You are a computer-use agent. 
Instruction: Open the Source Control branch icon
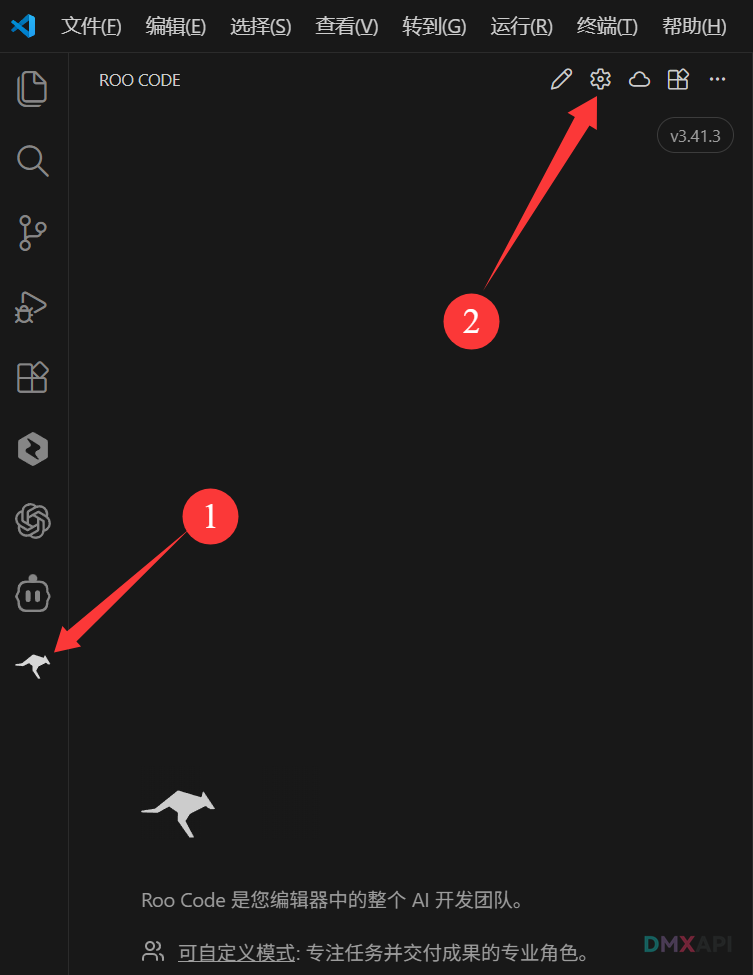pos(33,232)
